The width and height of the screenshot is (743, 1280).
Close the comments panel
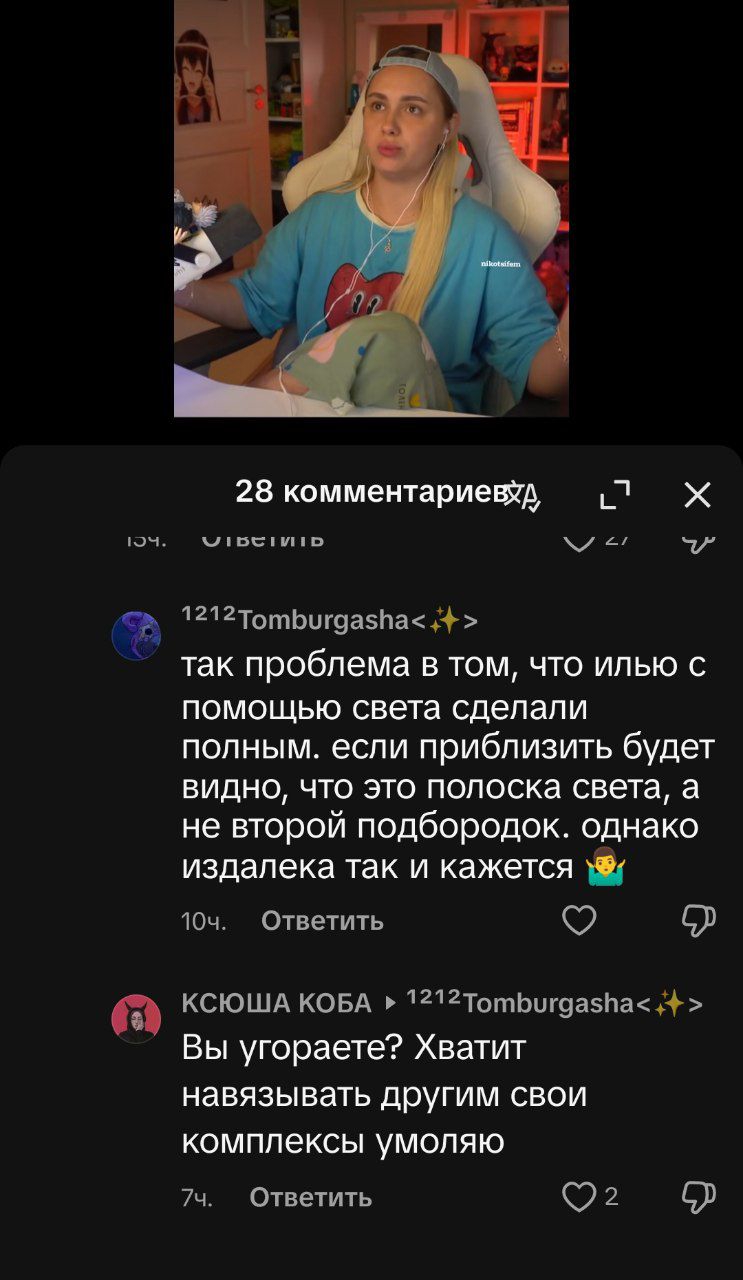697,494
